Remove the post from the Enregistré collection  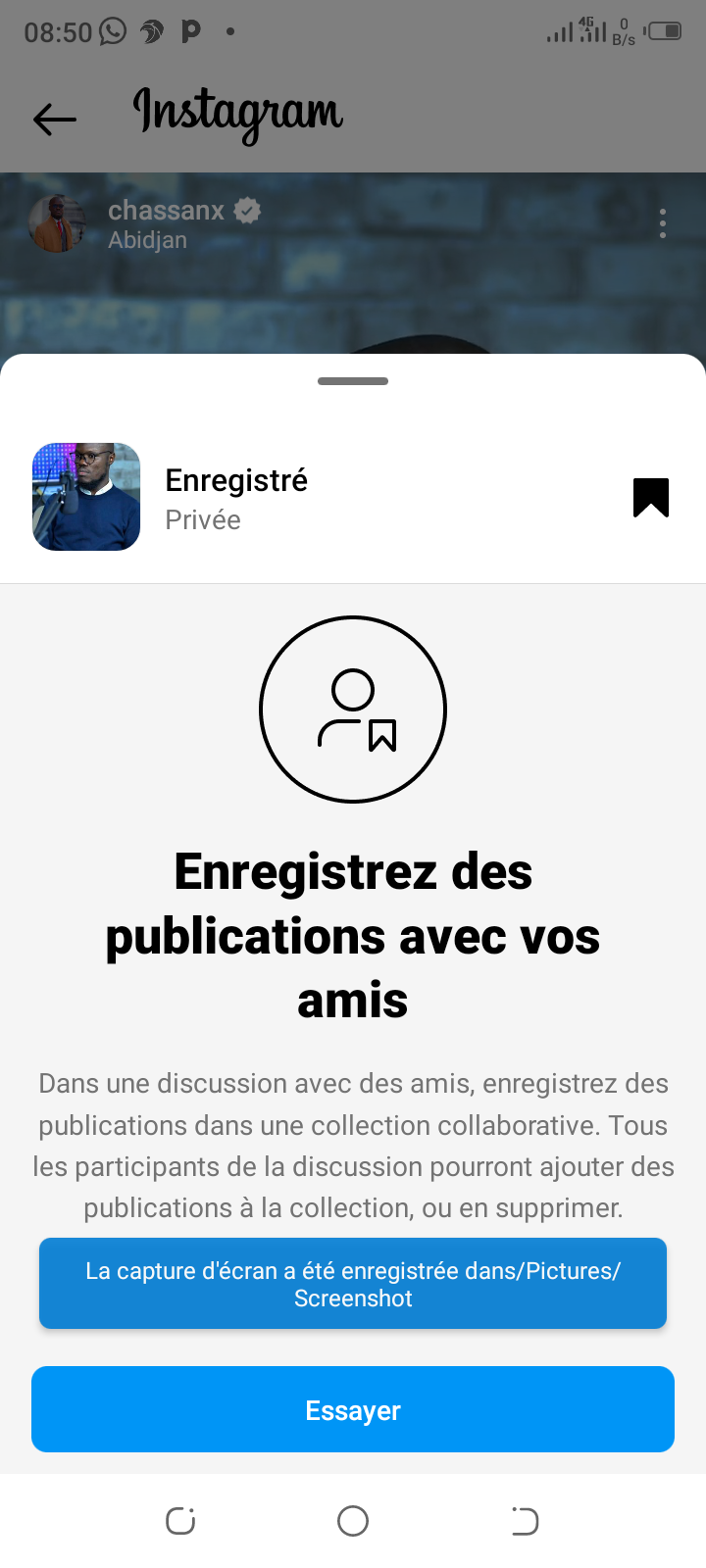tap(650, 497)
